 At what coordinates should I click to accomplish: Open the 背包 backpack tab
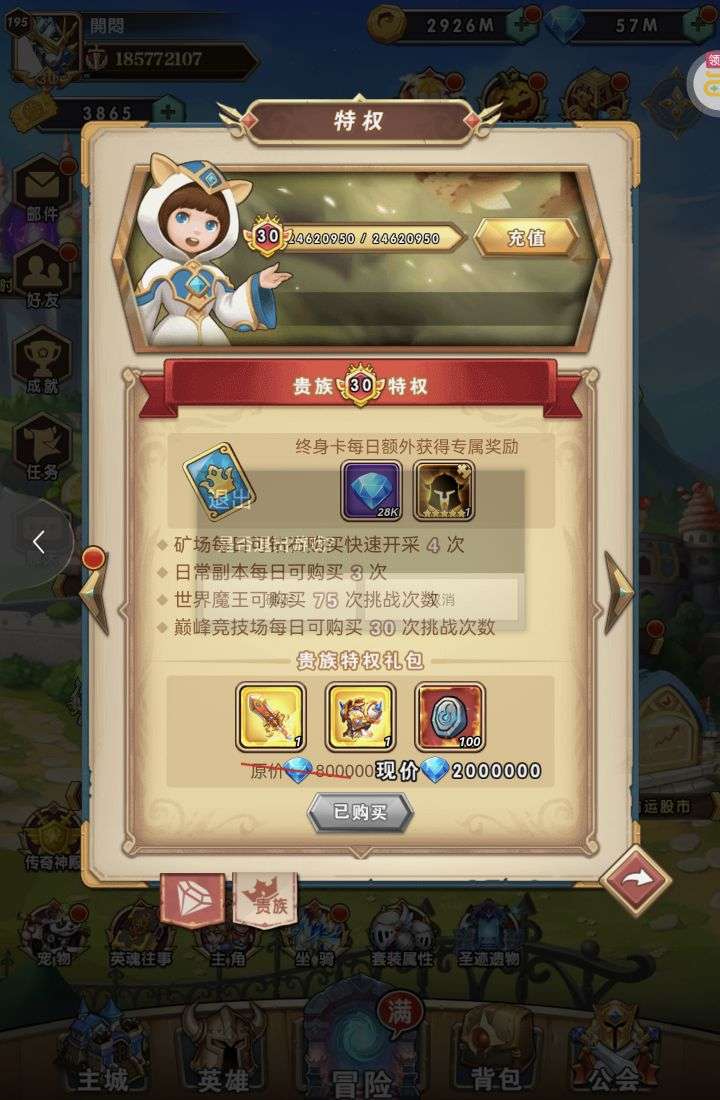tap(497, 1048)
